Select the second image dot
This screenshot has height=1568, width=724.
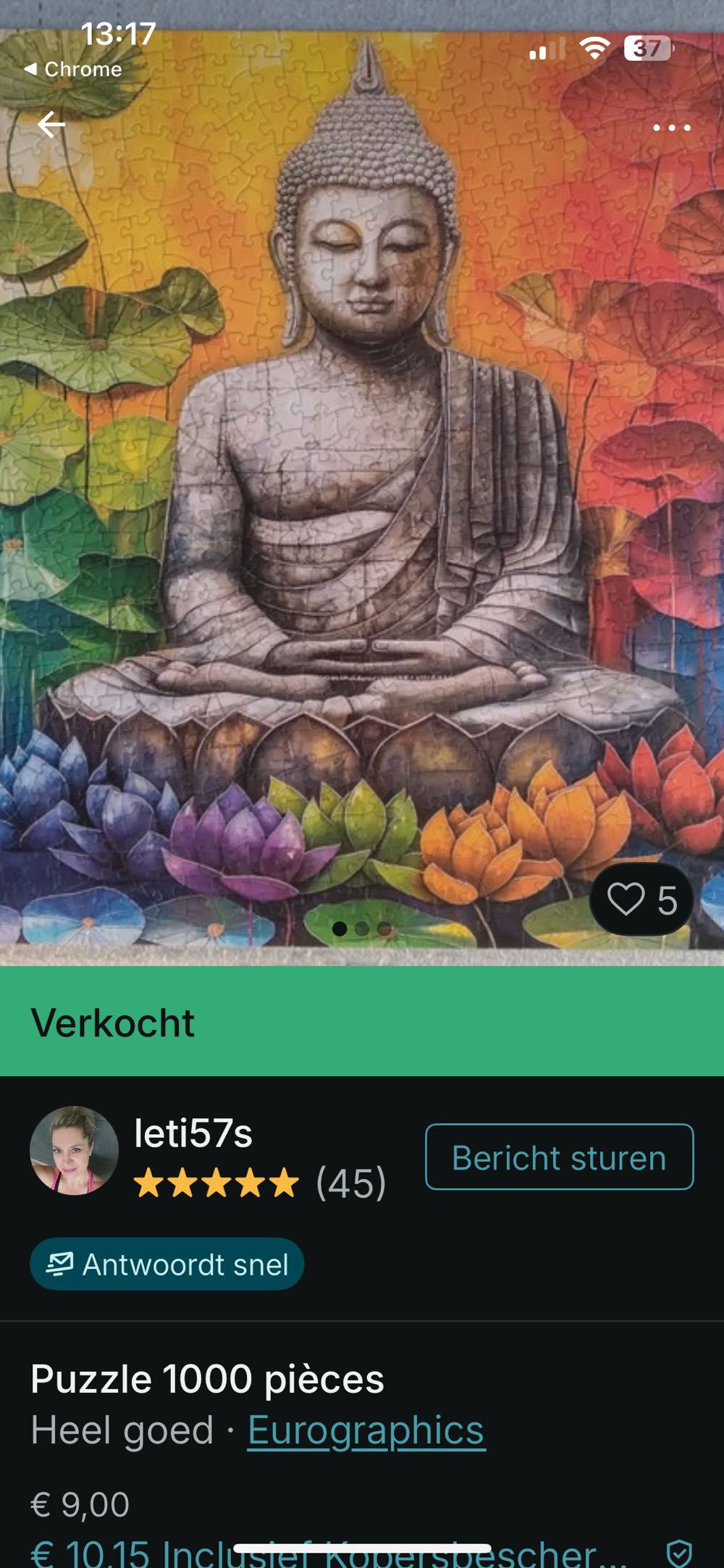(x=361, y=927)
